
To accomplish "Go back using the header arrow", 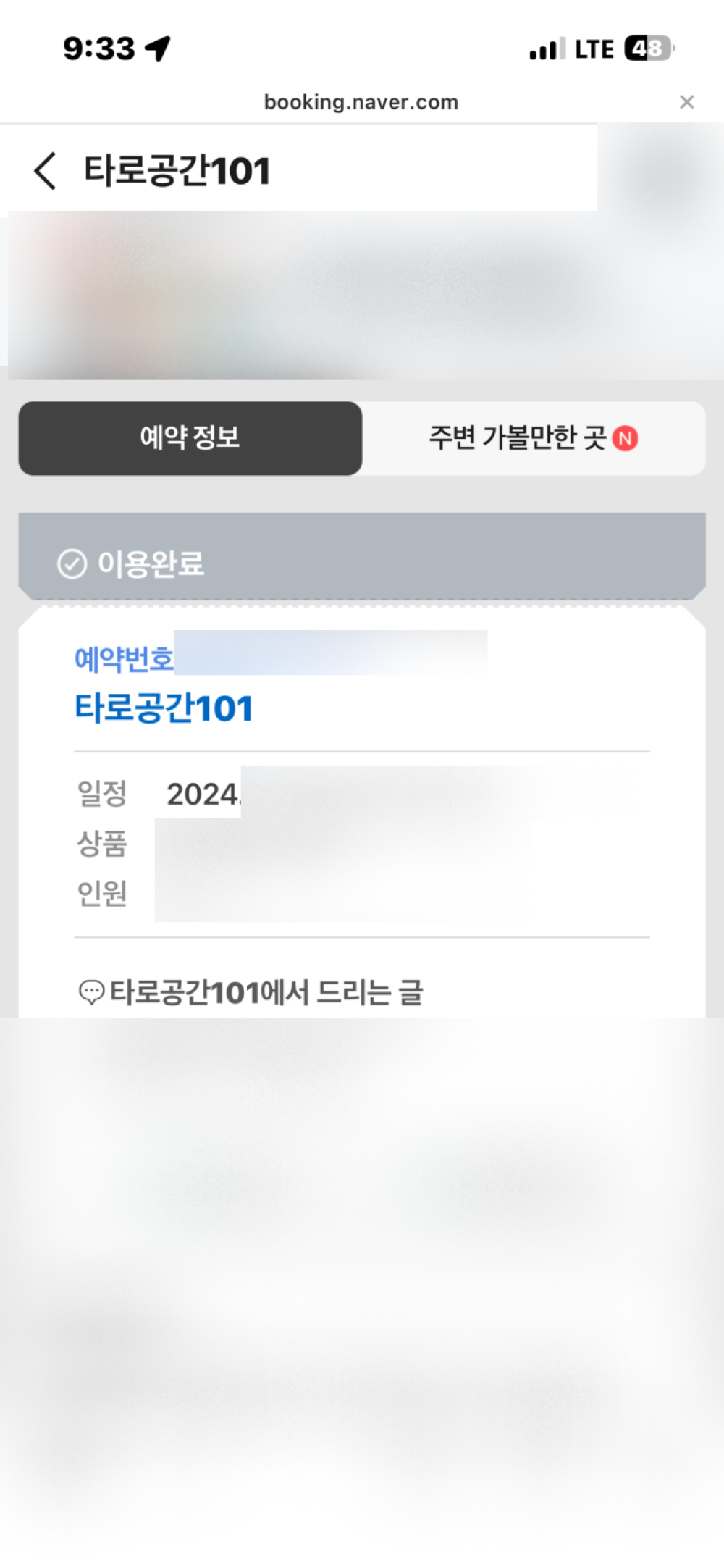I will (45, 171).
